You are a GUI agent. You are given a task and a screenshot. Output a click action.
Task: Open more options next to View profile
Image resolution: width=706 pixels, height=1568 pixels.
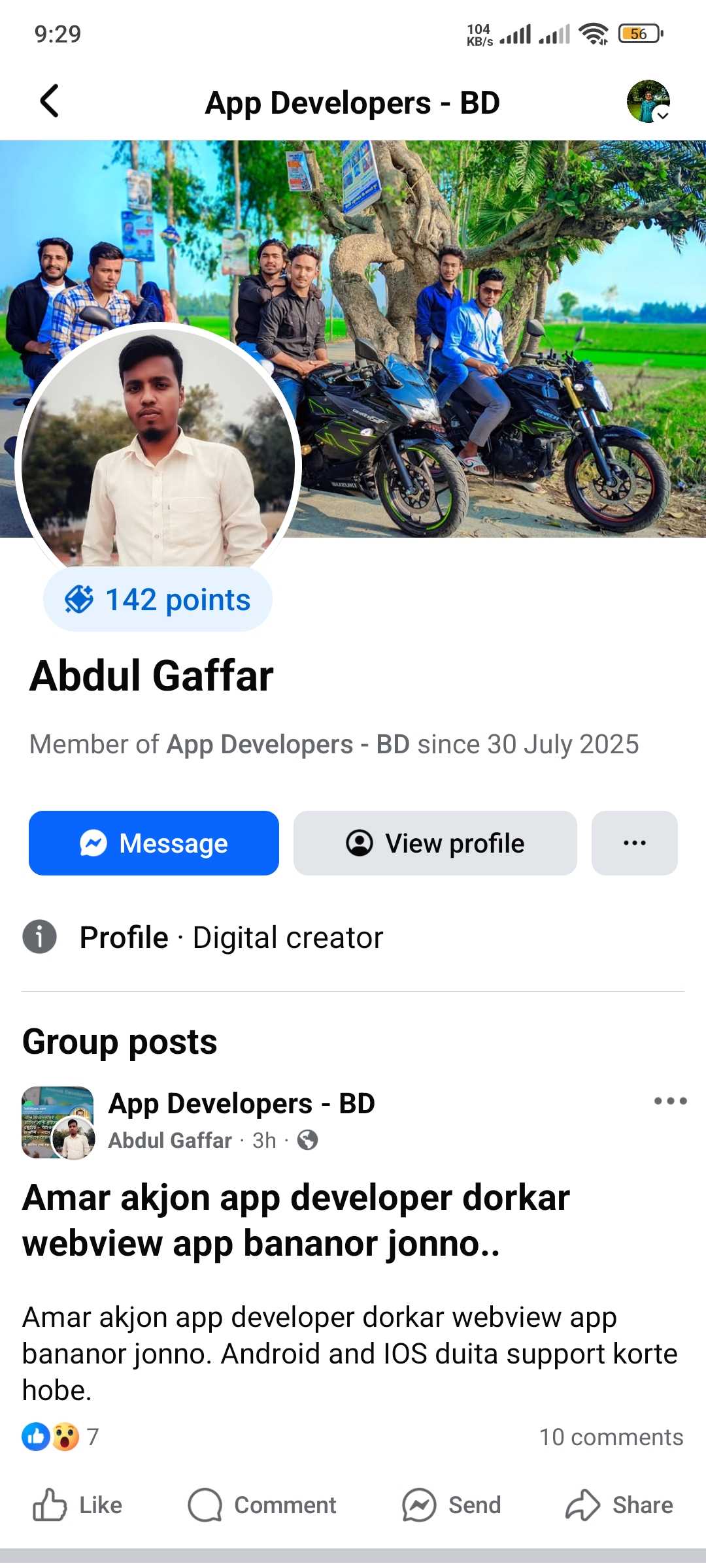(x=634, y=843)
